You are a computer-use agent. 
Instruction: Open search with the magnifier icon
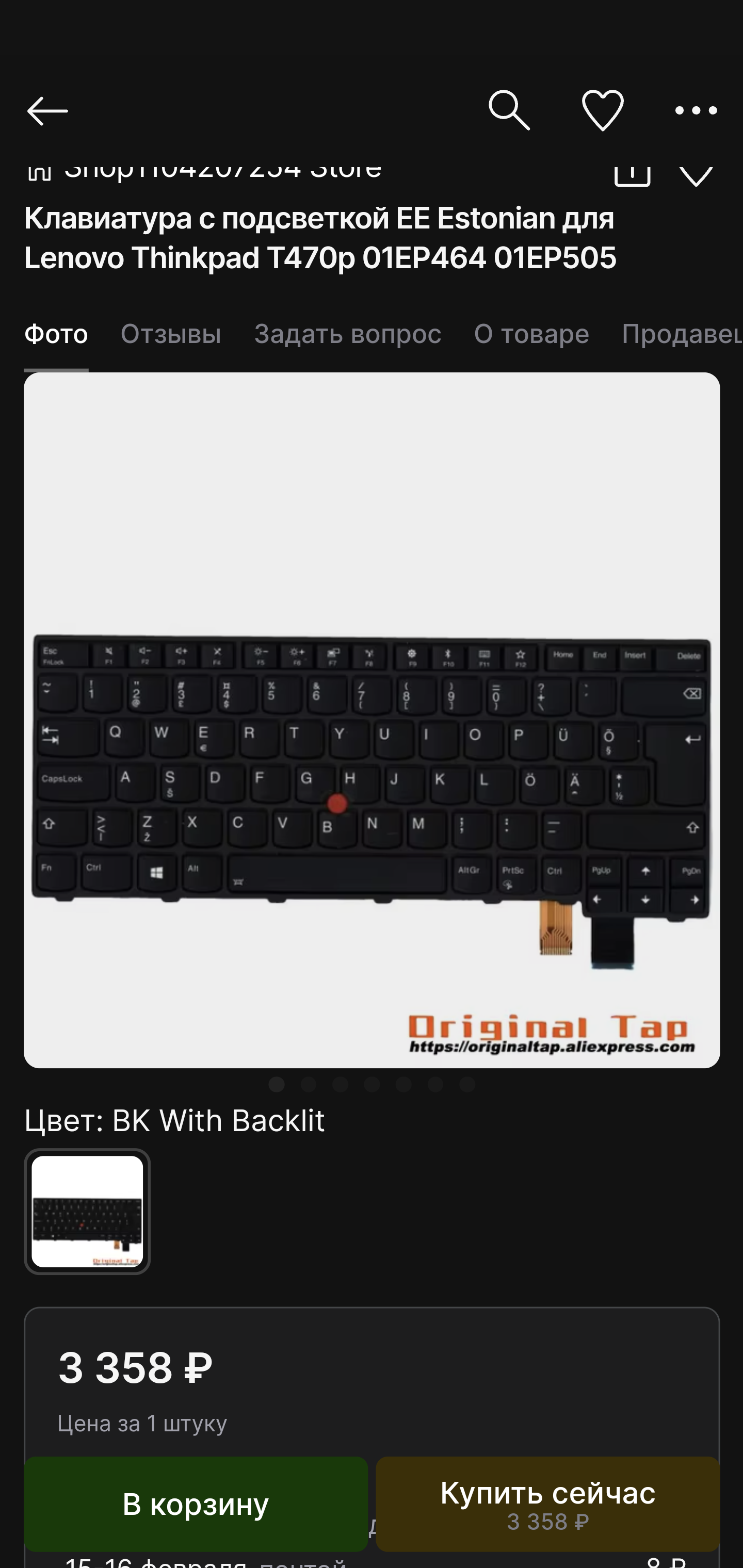[x=509, y=111]
